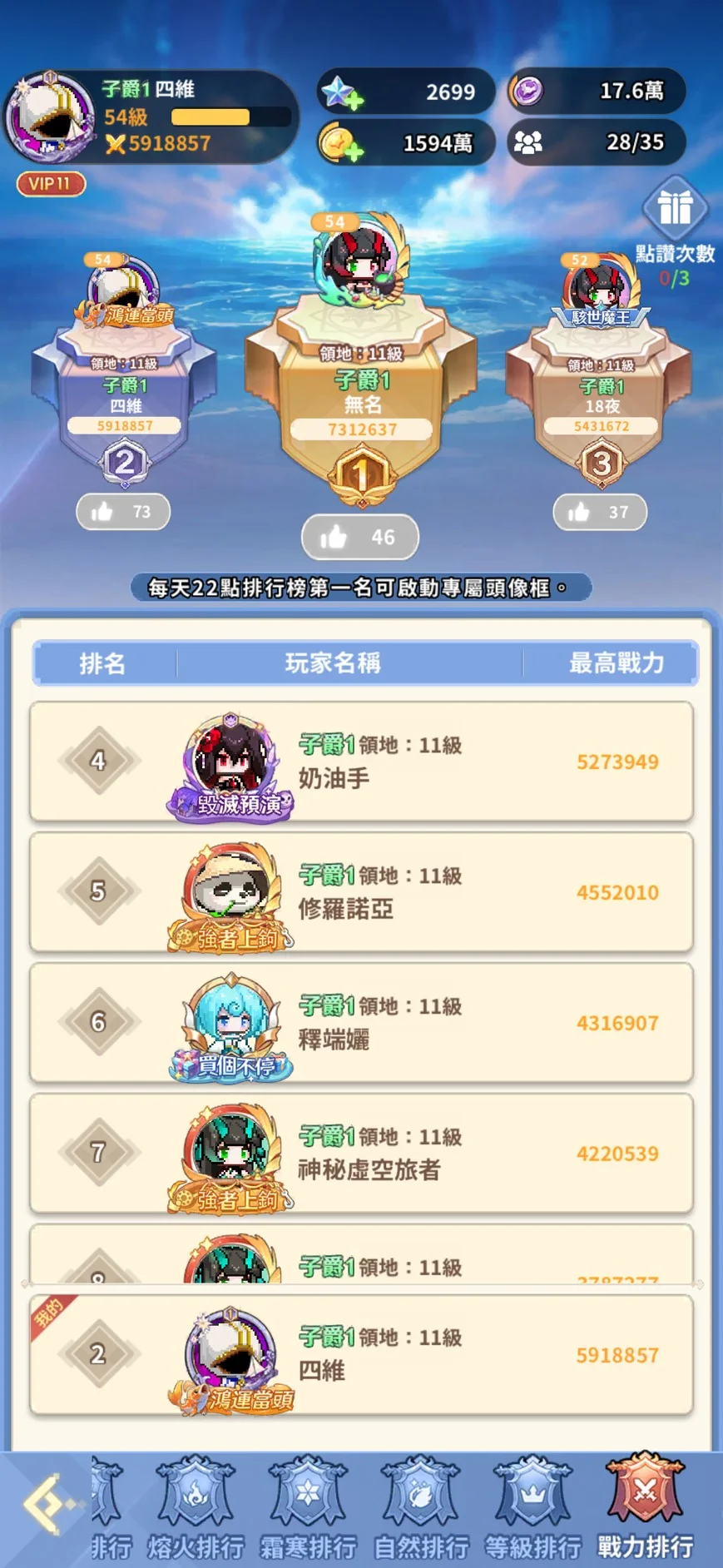Viewport: 723px width, 1568px height.
Task: Open rank 6 player 釋端孀
Action: (361, 1023)
